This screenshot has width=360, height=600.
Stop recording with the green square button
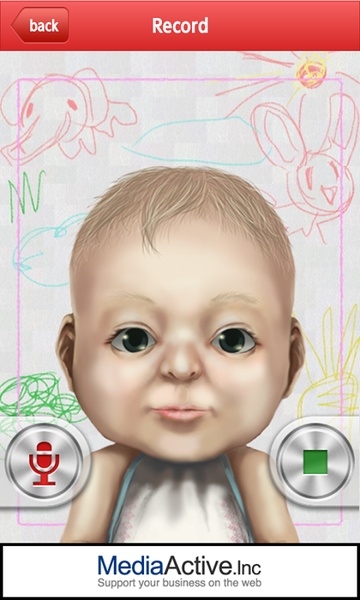[x=315, y=462]
